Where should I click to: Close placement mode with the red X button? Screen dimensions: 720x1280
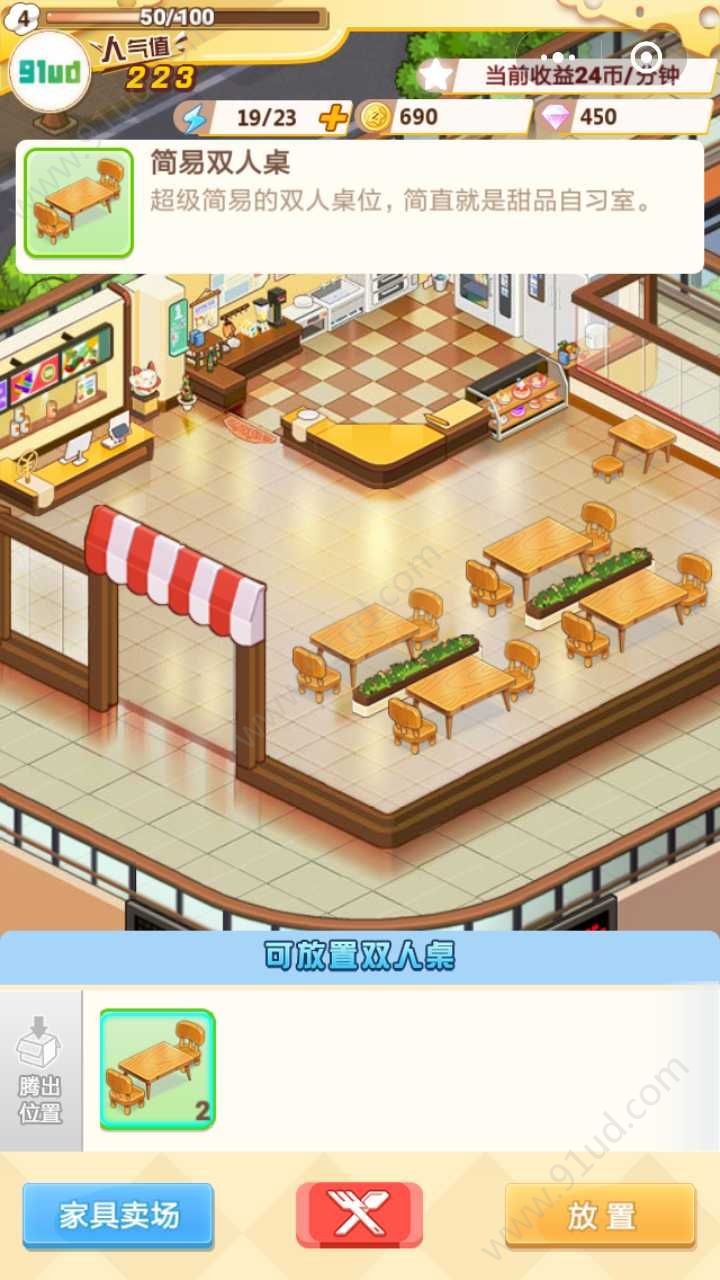pos(359,1215)
